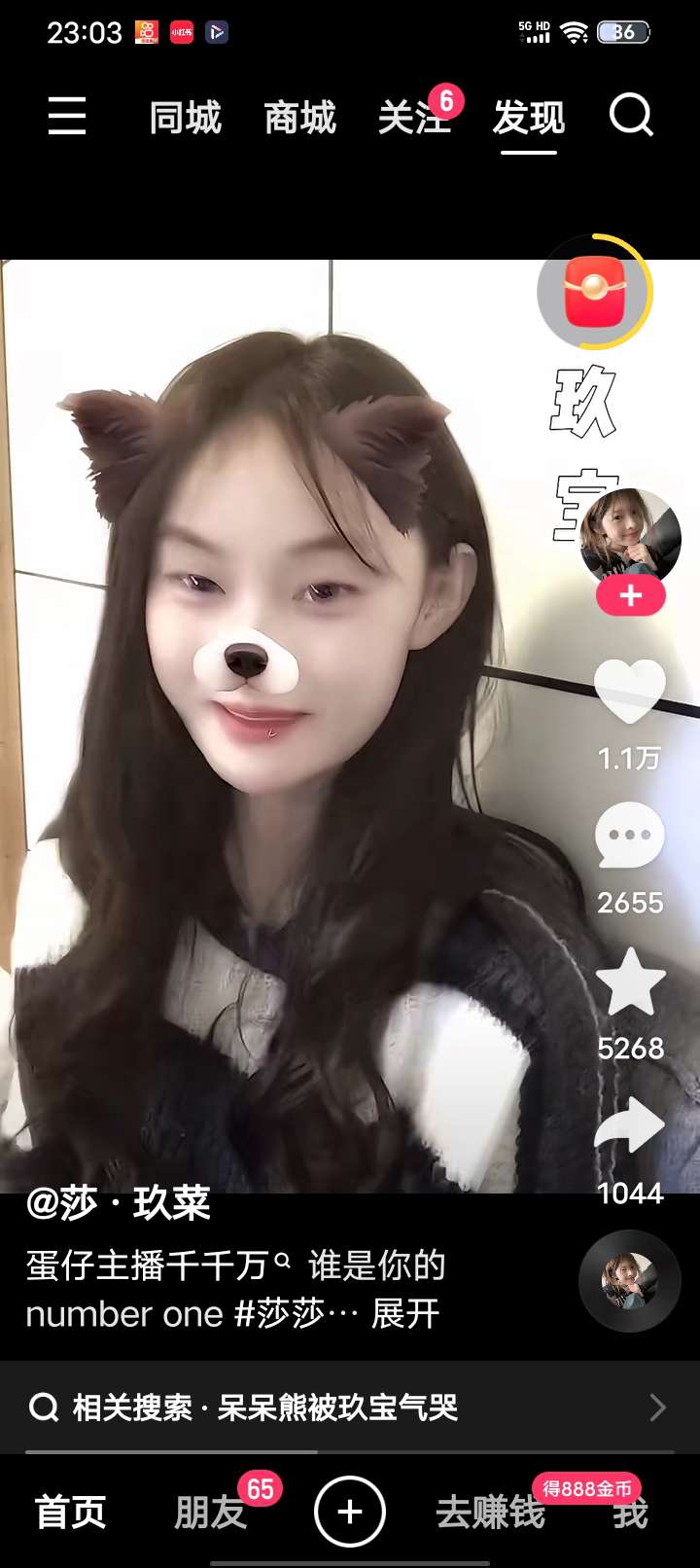
Task: Switch to the 商城 tab
Action: point(299,118)
